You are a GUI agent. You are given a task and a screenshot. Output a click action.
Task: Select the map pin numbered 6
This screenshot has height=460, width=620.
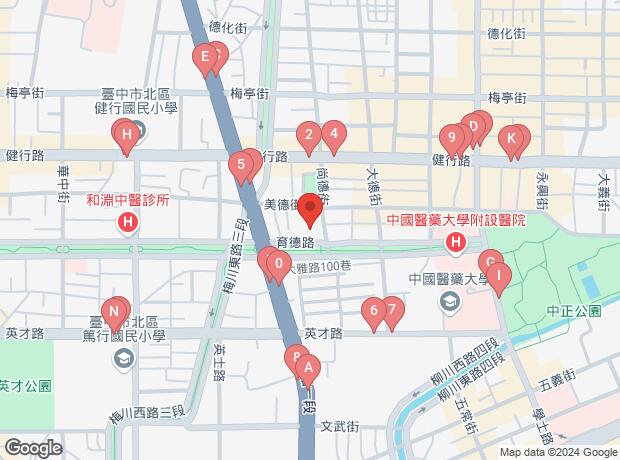[373, 311]
